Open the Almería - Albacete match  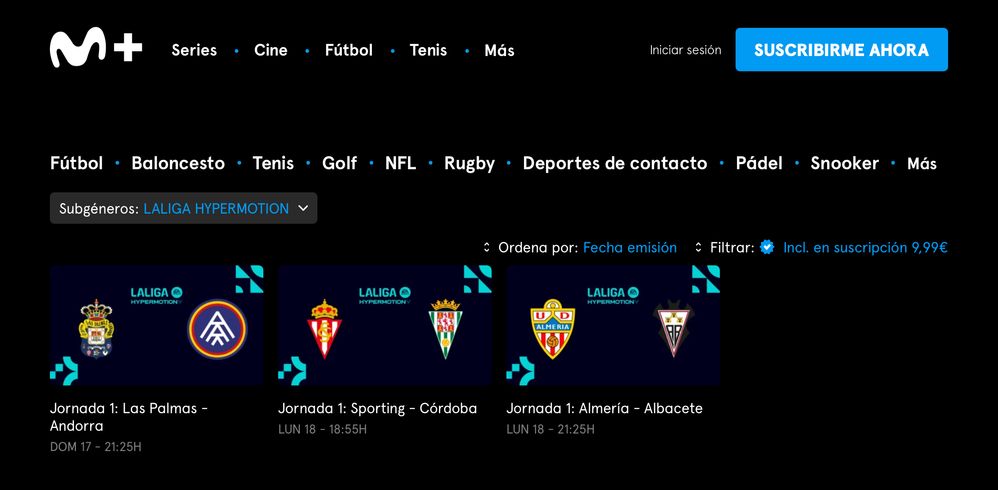612,326
